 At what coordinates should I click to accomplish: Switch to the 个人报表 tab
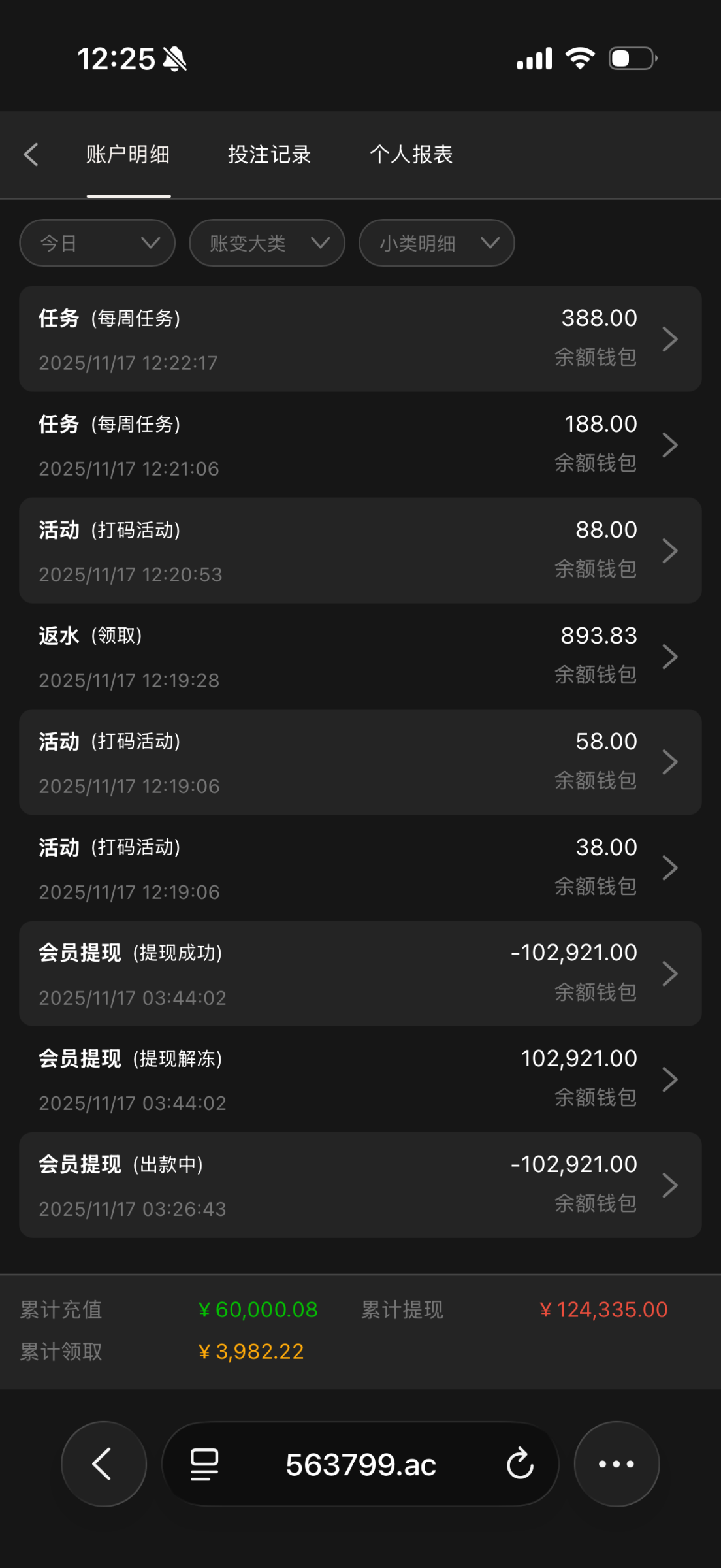(x=411, y=155)
